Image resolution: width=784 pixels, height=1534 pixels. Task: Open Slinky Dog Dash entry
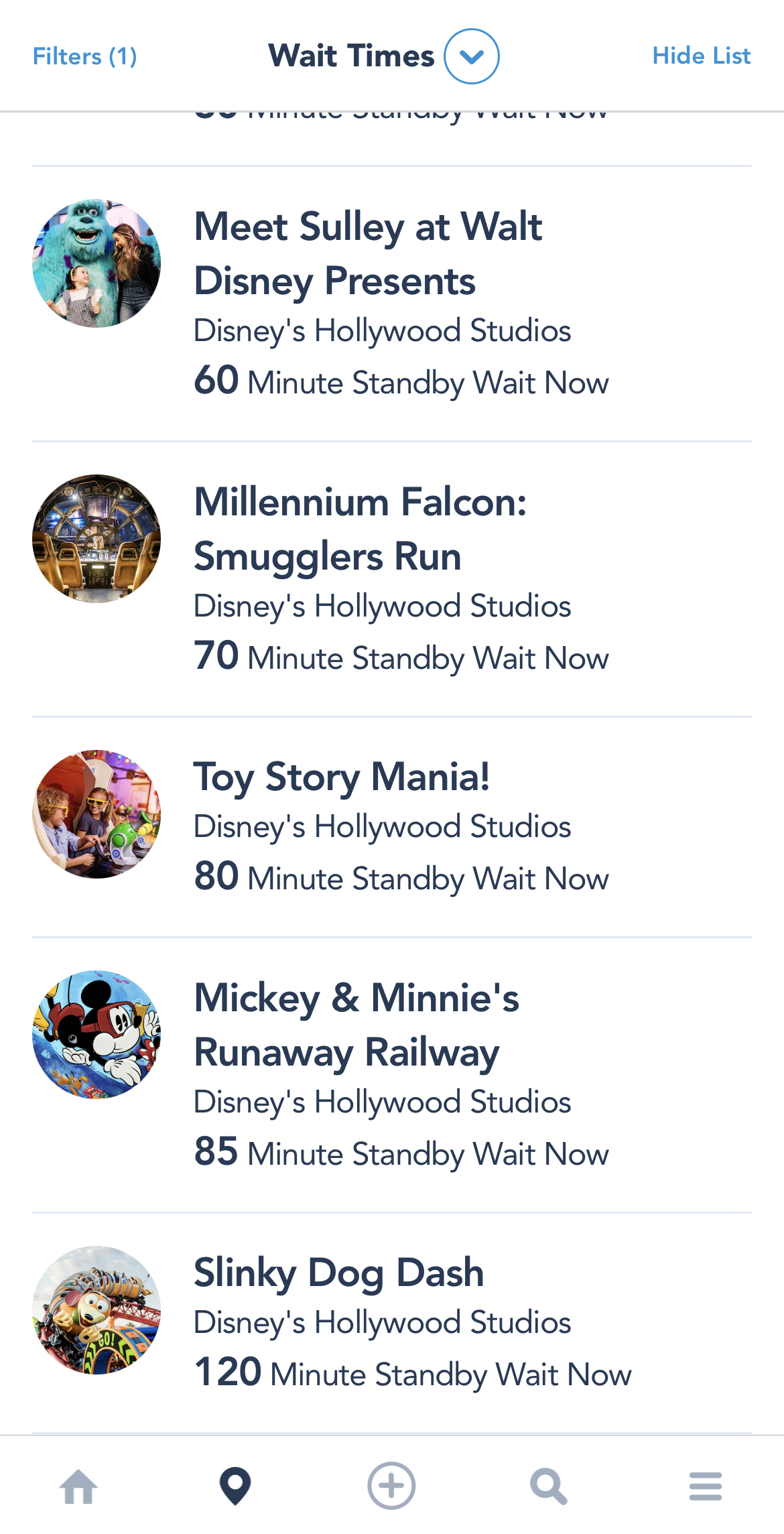click(392, 1323)
